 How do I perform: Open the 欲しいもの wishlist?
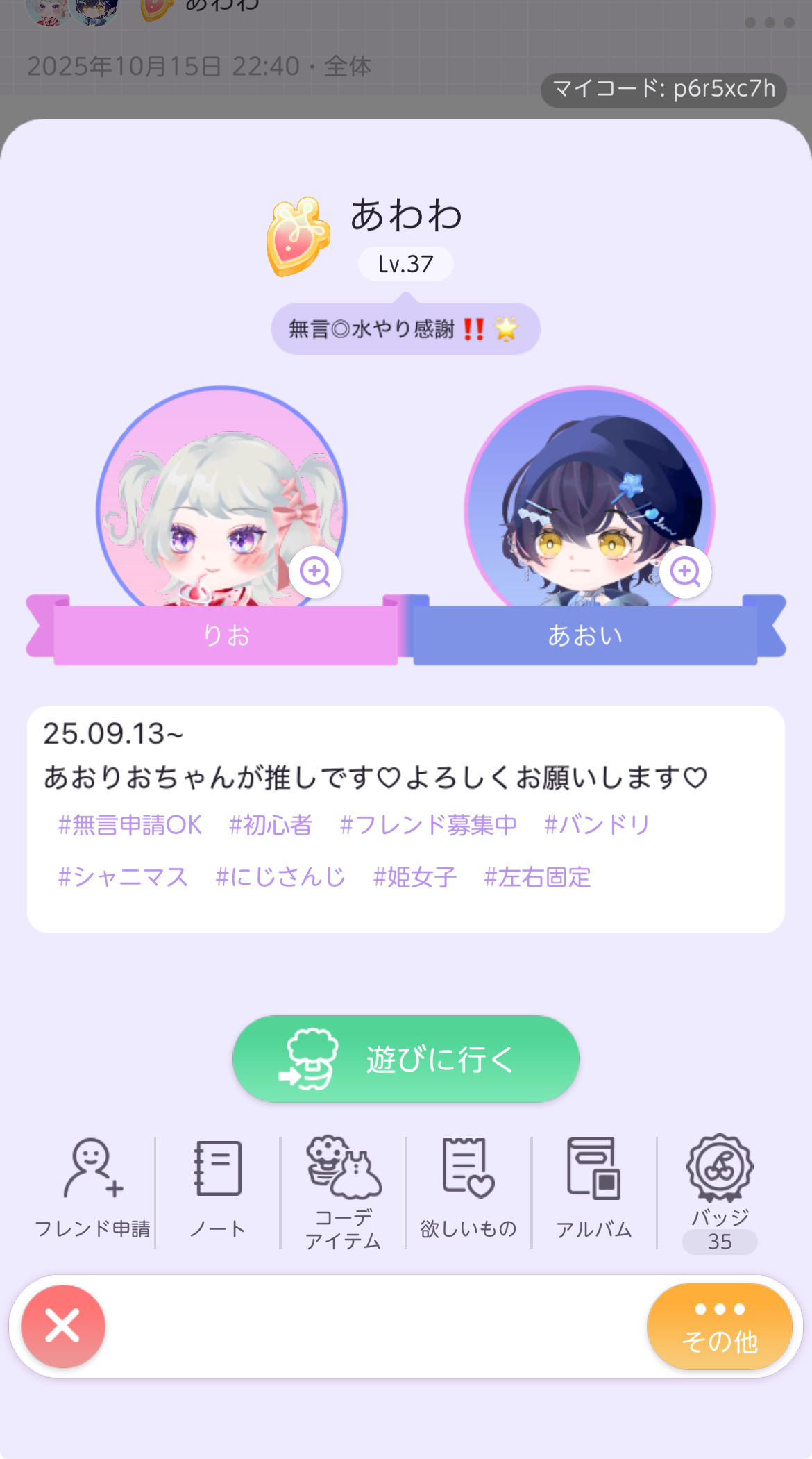(x=468, y=1188)
